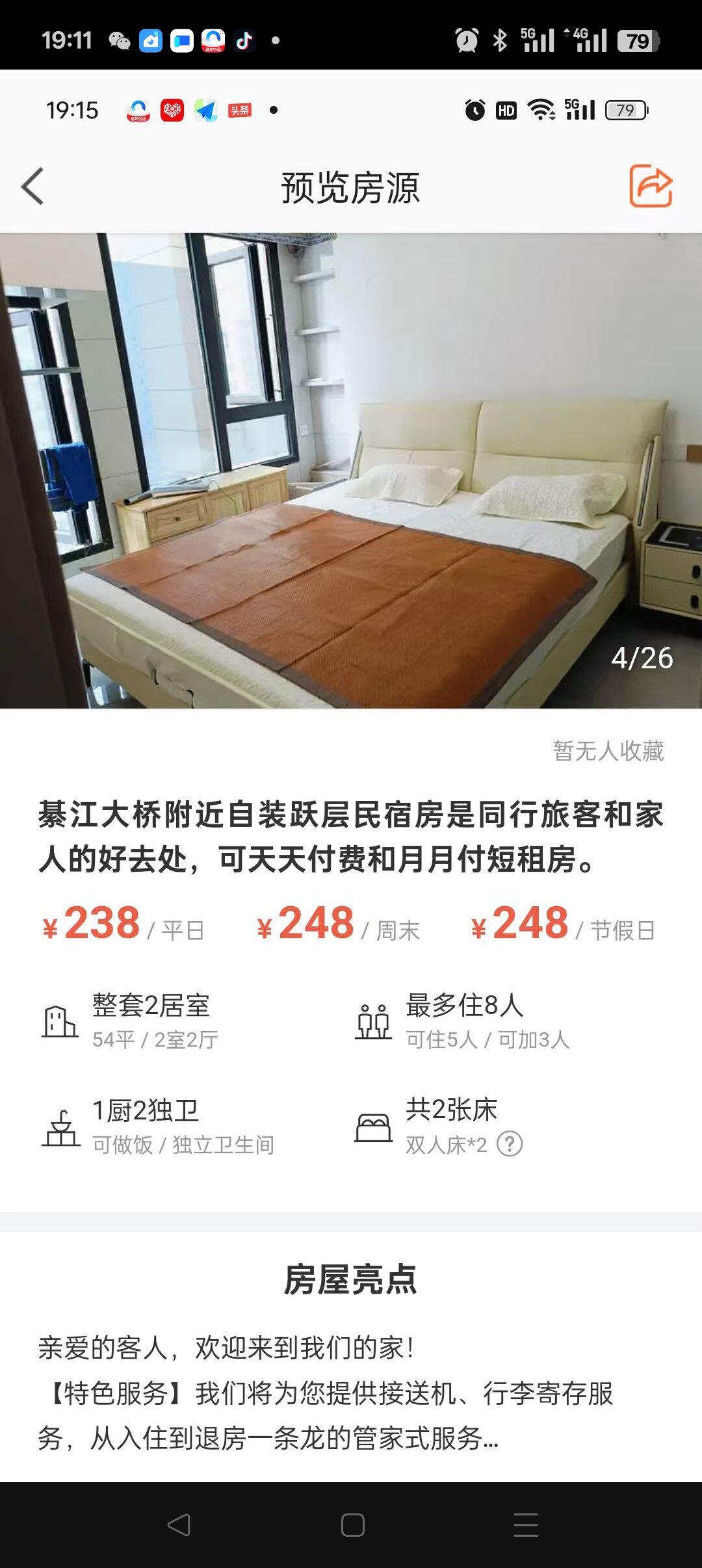Tap the system back button
The image size is (702, 1568).
coord(179,1524)
